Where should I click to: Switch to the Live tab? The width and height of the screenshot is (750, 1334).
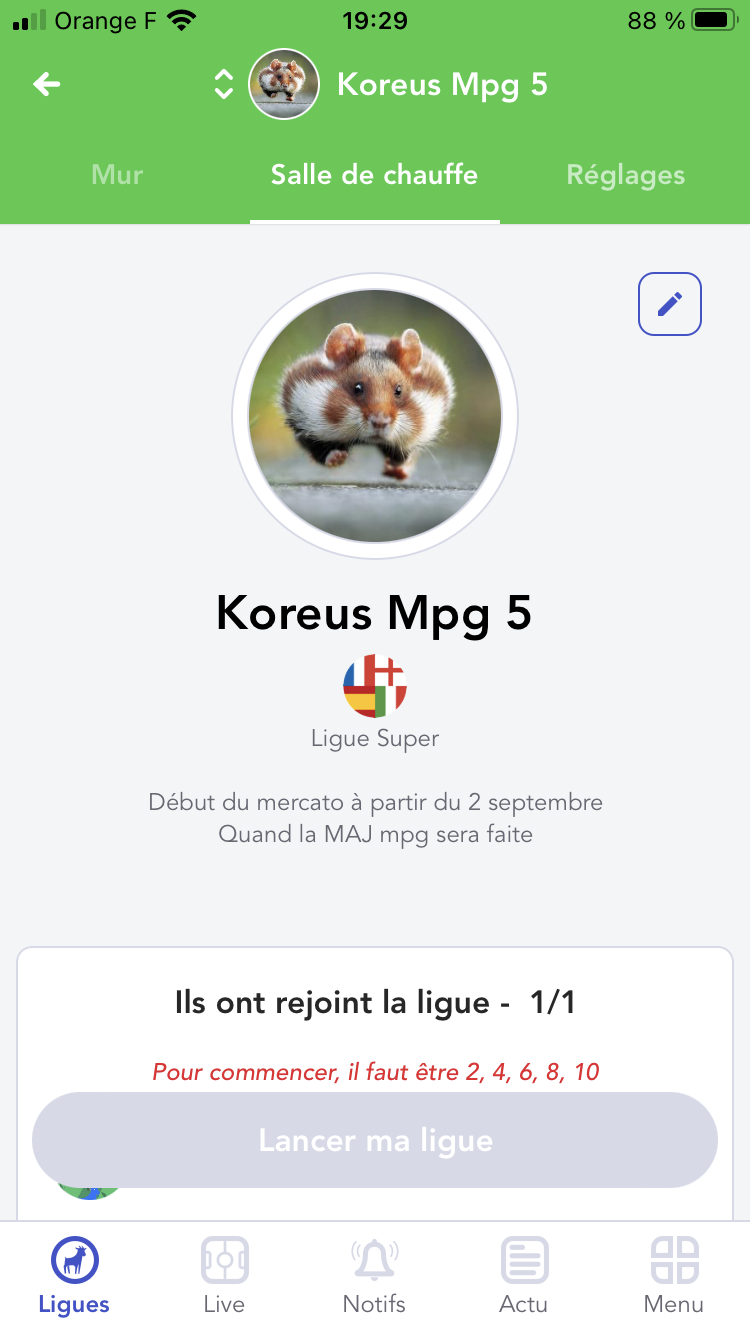224,1276
